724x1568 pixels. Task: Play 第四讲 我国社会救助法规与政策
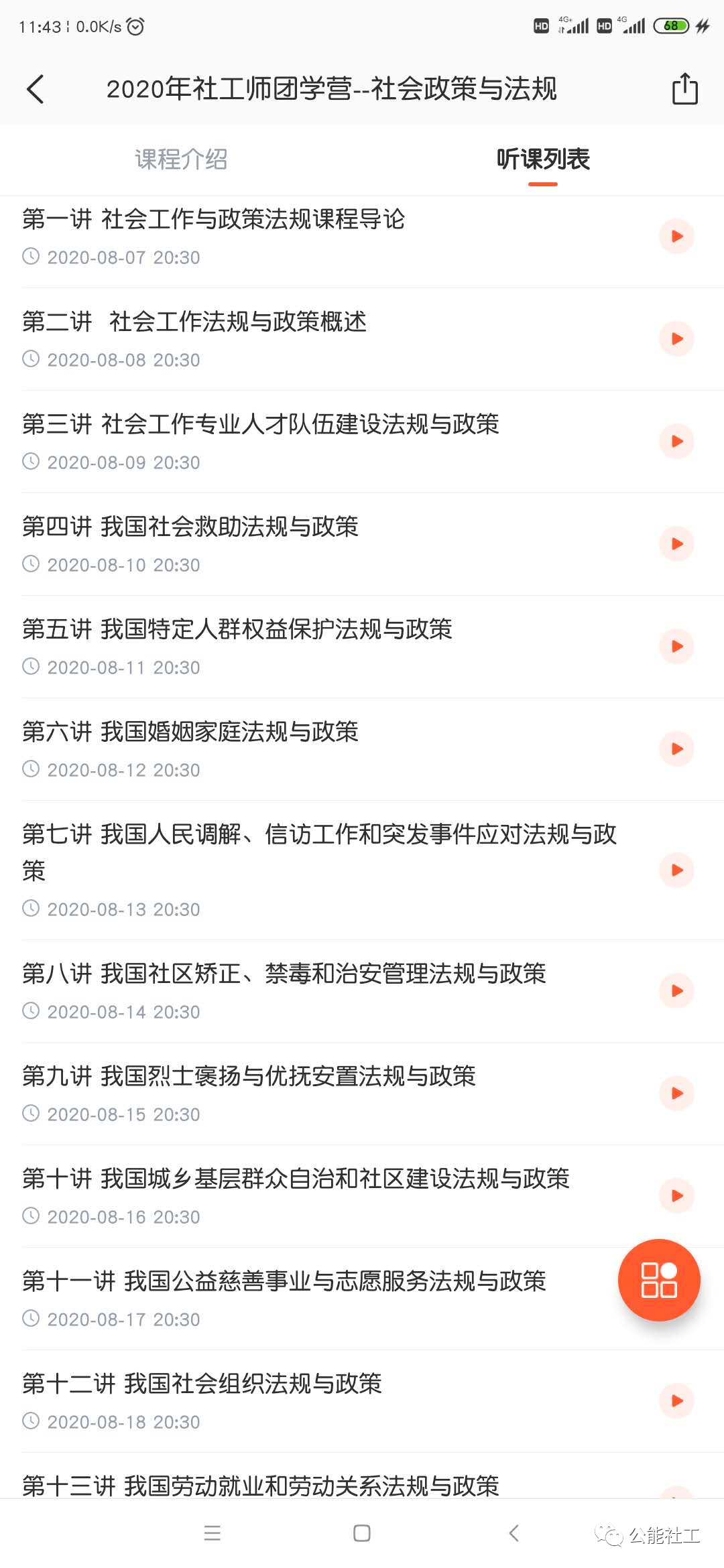click(x=676, y=544)
